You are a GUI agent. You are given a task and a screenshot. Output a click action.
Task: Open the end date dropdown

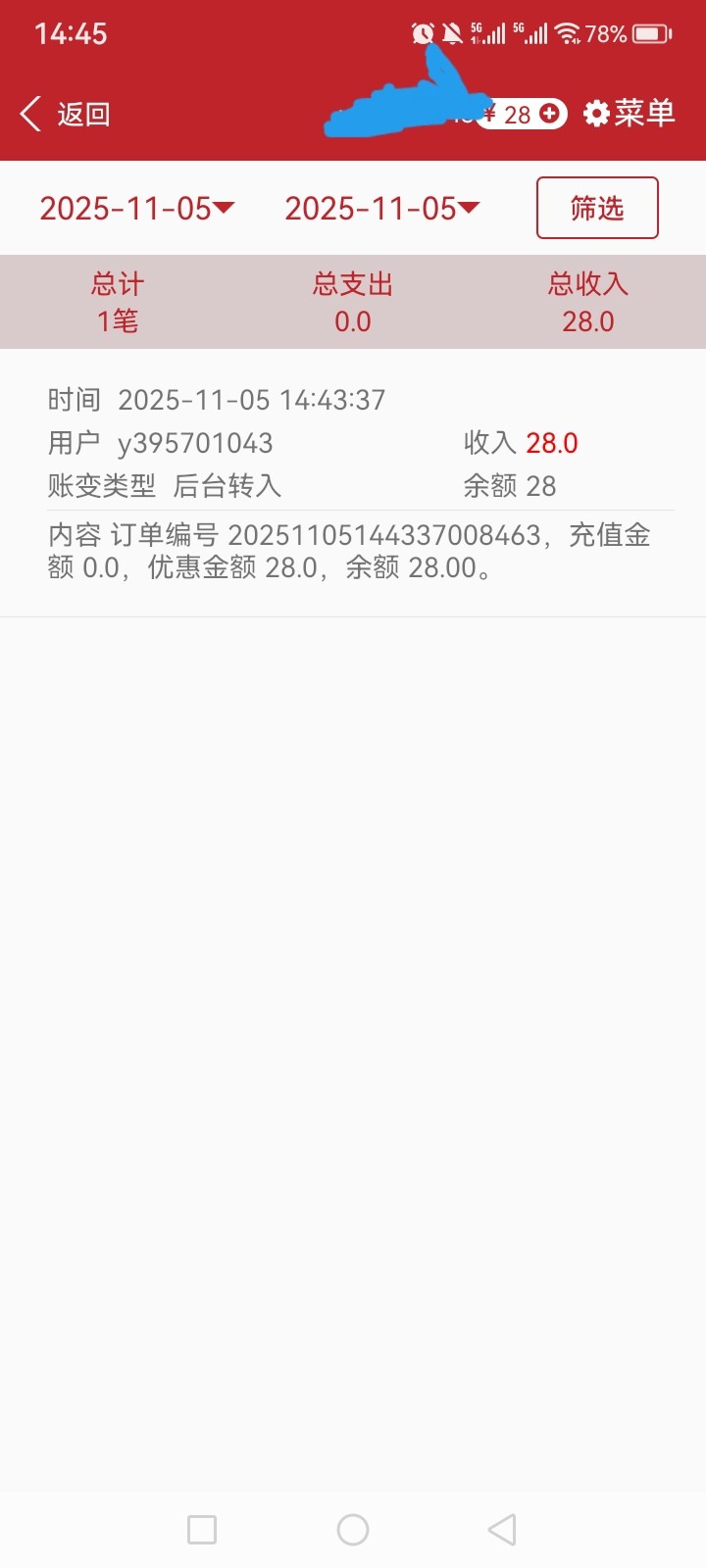(x=382, y=208)
